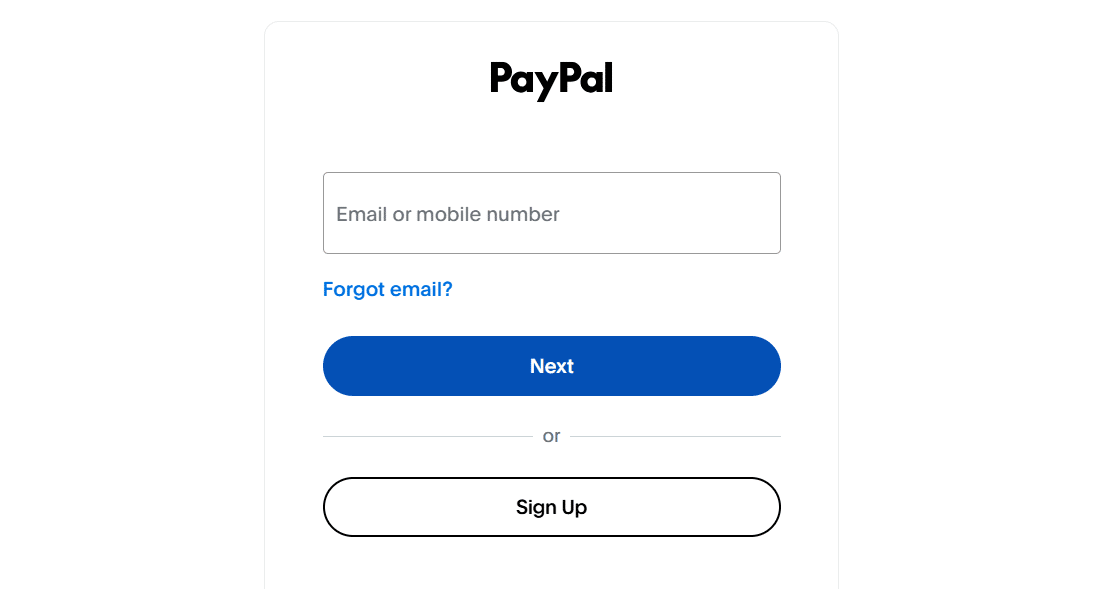The image size is (1113, 589).
Task: Select the Sign Up button
Action: (551, 507)
